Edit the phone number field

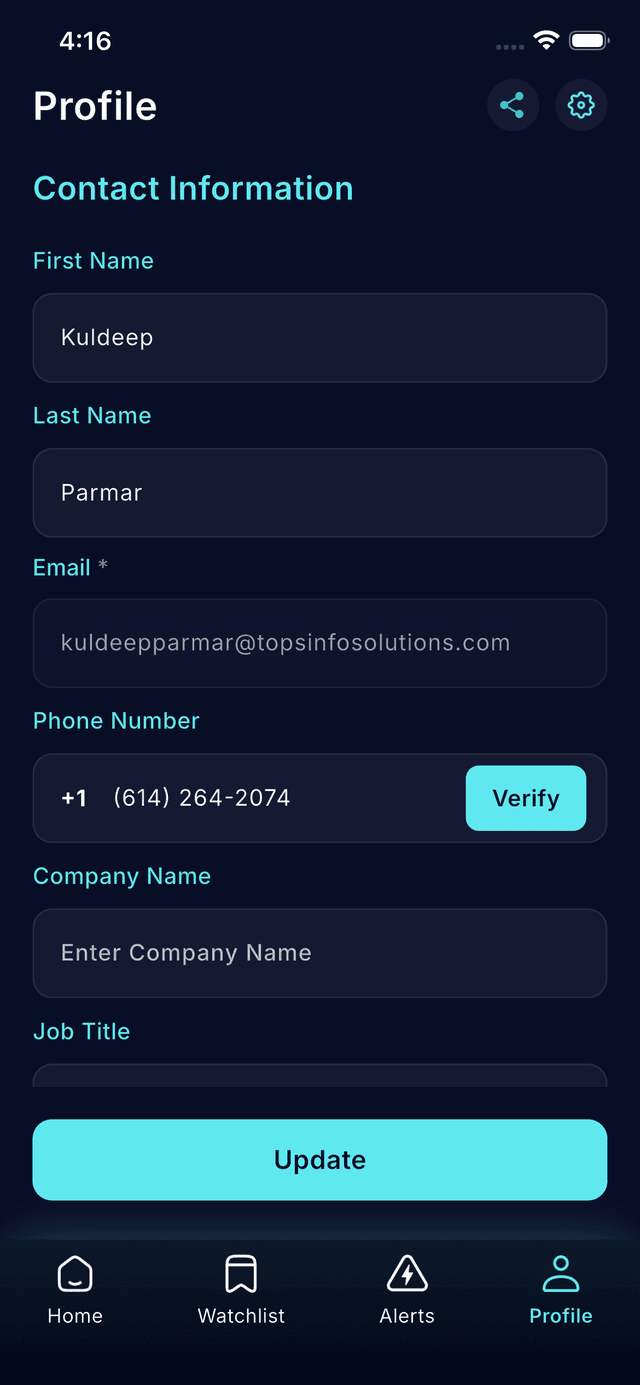click(270, 798)
